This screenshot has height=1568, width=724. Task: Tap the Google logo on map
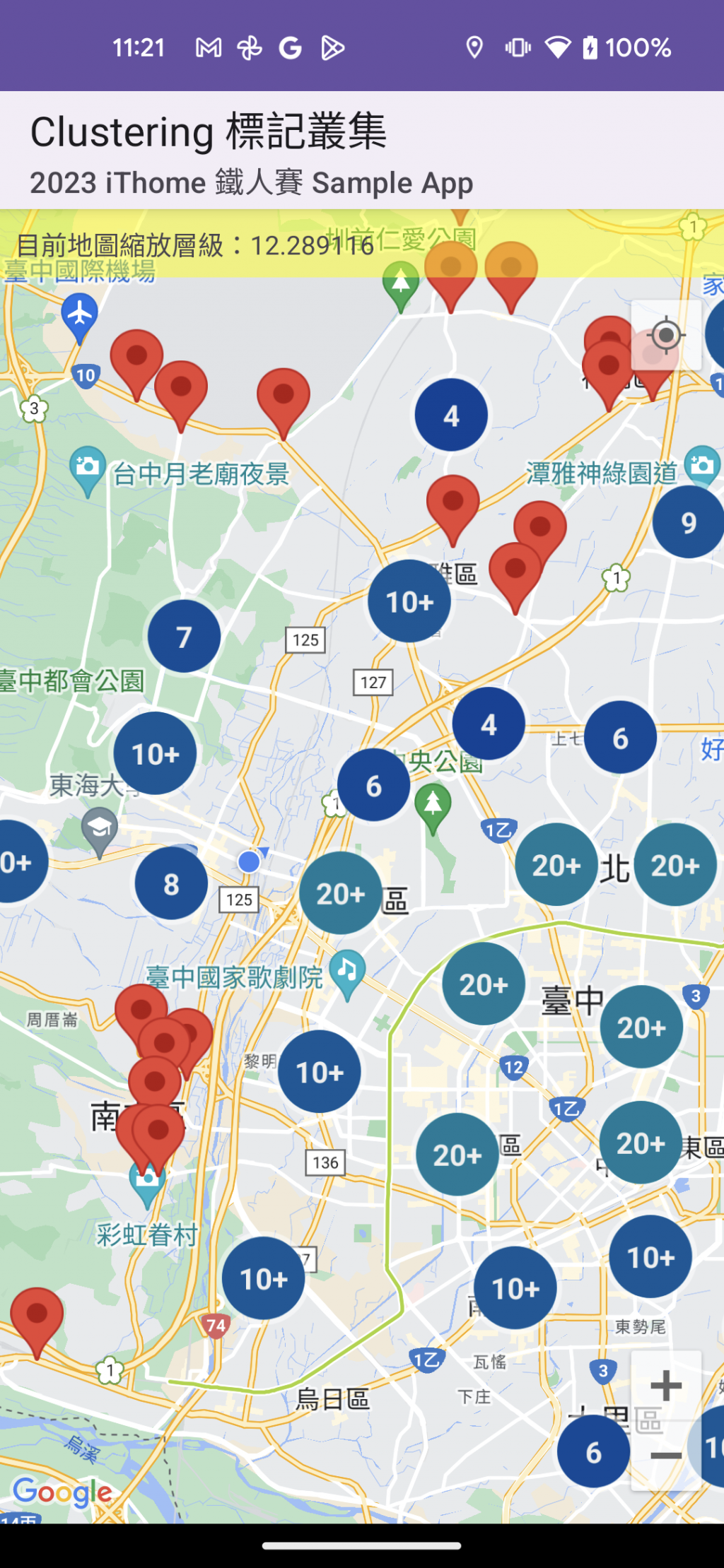pyautogui.click(x=62, y=1492)
